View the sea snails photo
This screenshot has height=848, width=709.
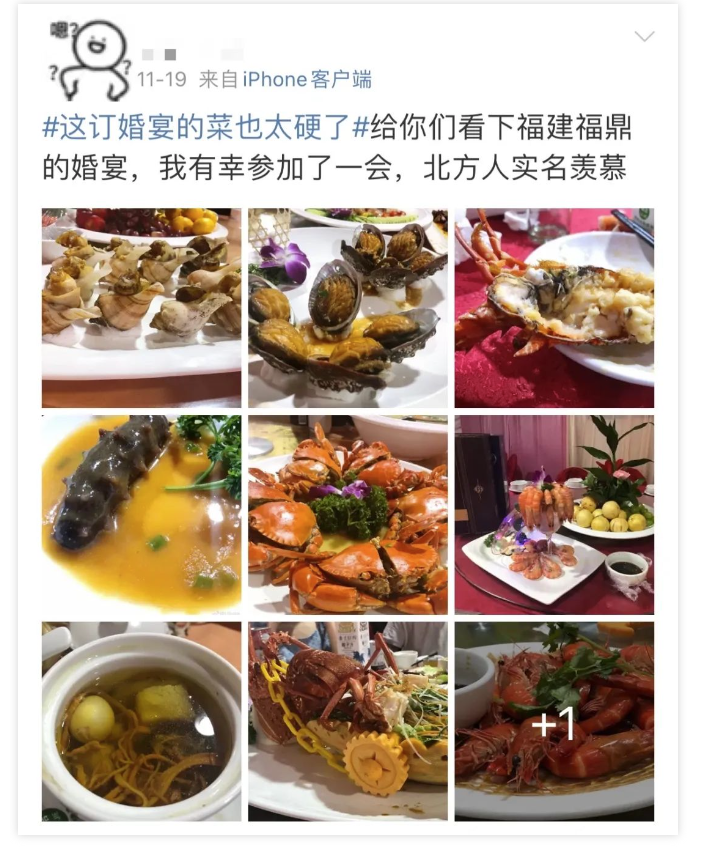142,307
